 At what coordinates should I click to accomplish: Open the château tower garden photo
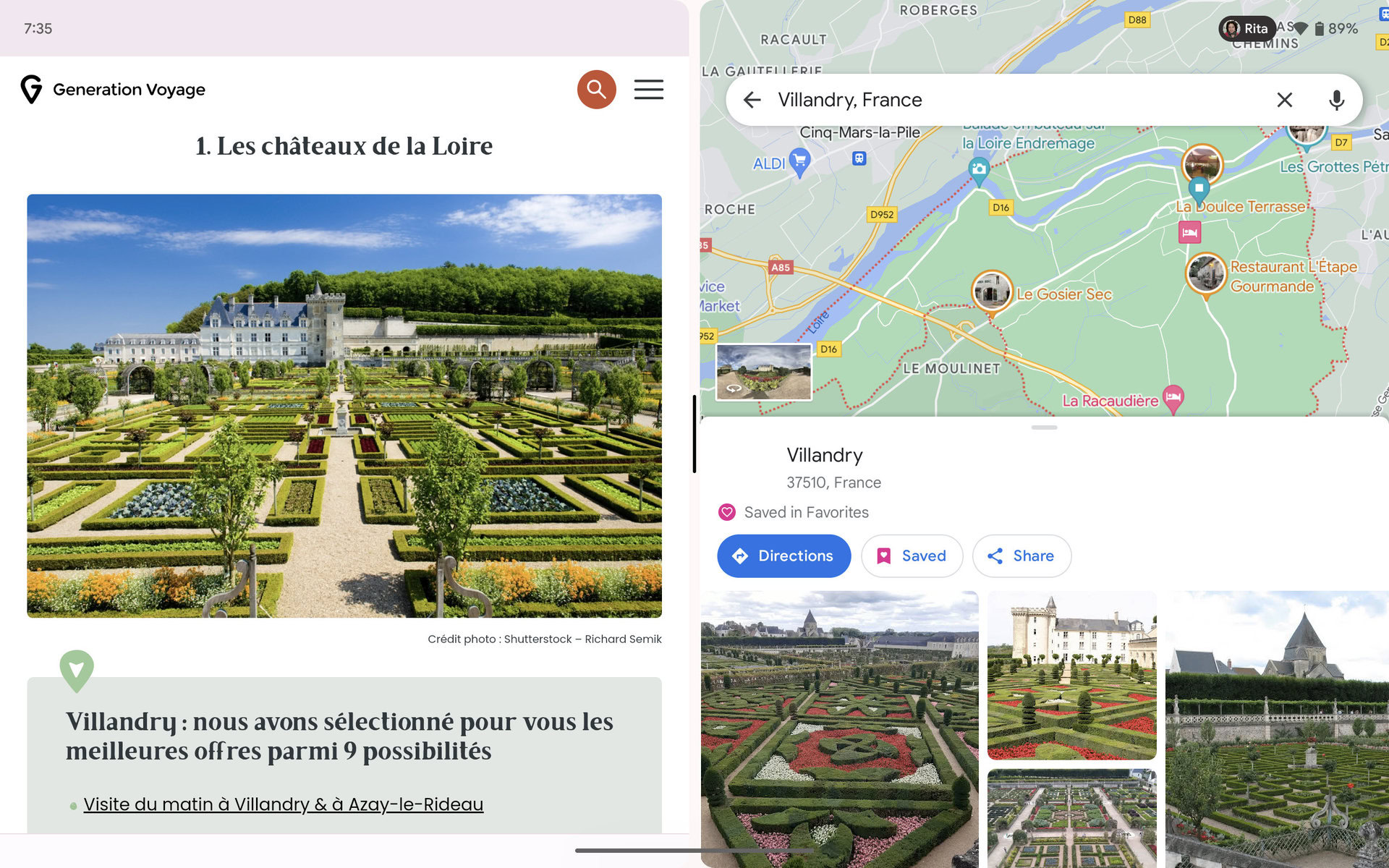point(1071,675)
